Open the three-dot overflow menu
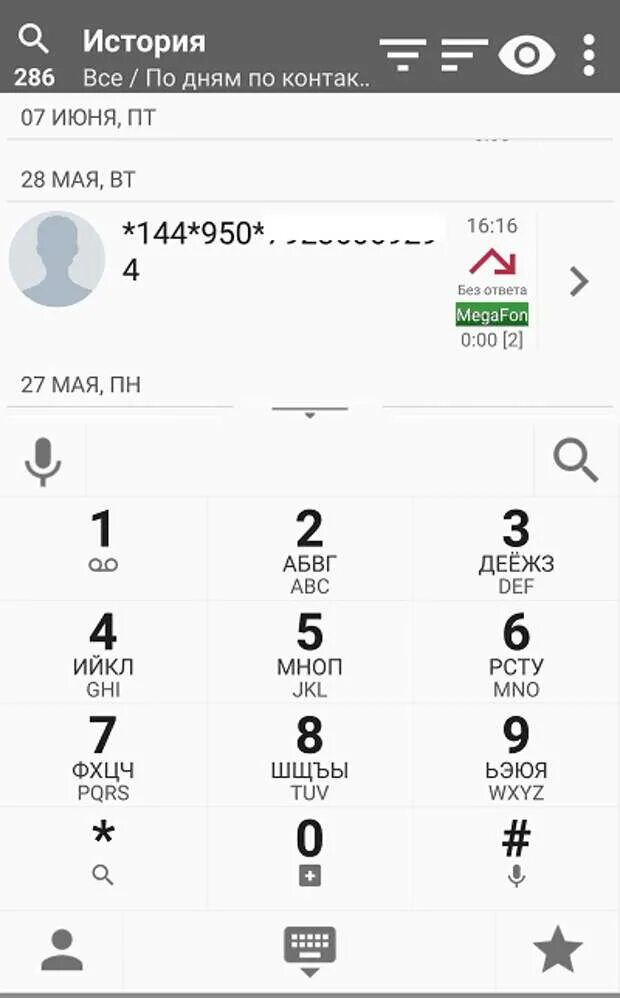The width and height of the screenshot is (620, 998). pos(589,55)
